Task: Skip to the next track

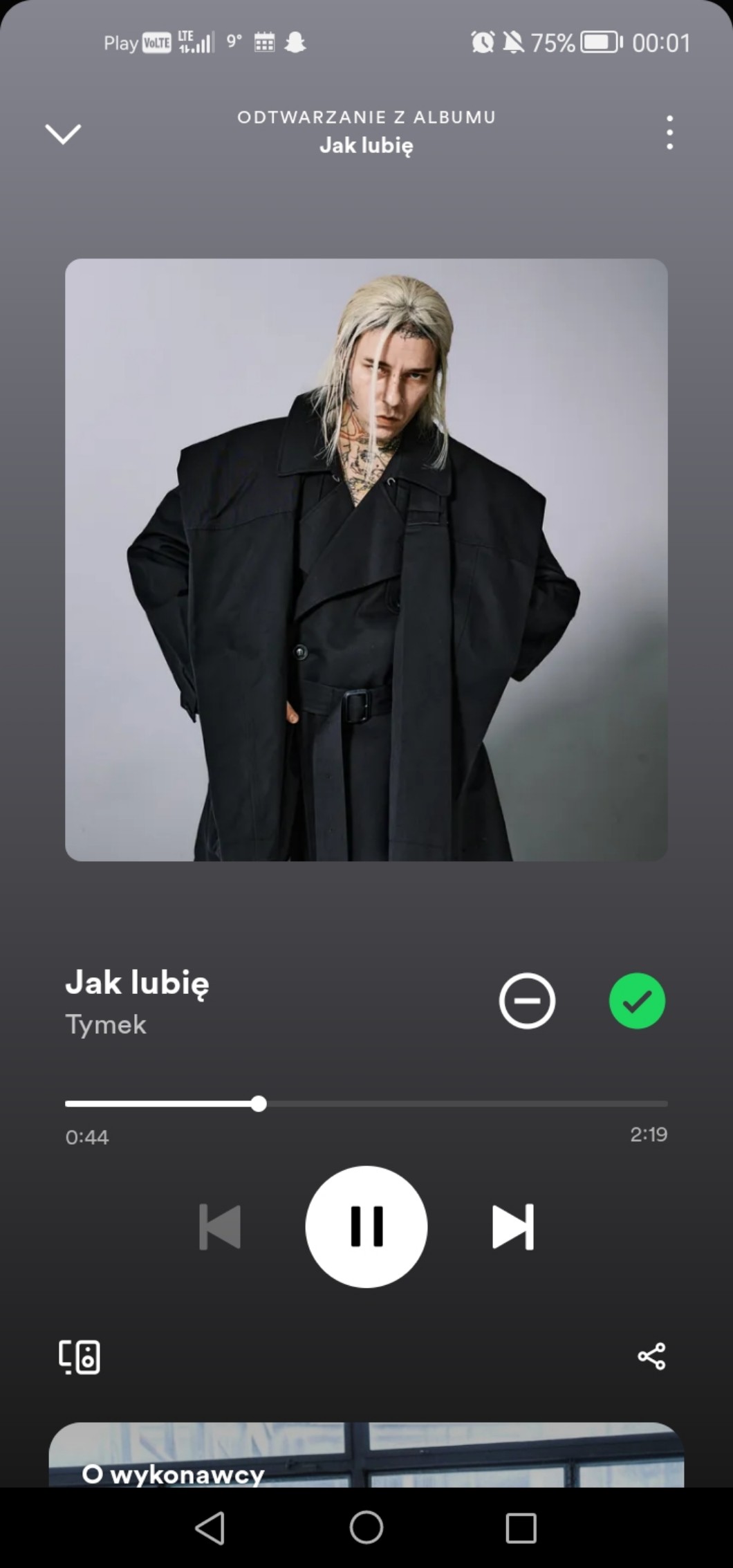Action: (x=512, y=1226)
